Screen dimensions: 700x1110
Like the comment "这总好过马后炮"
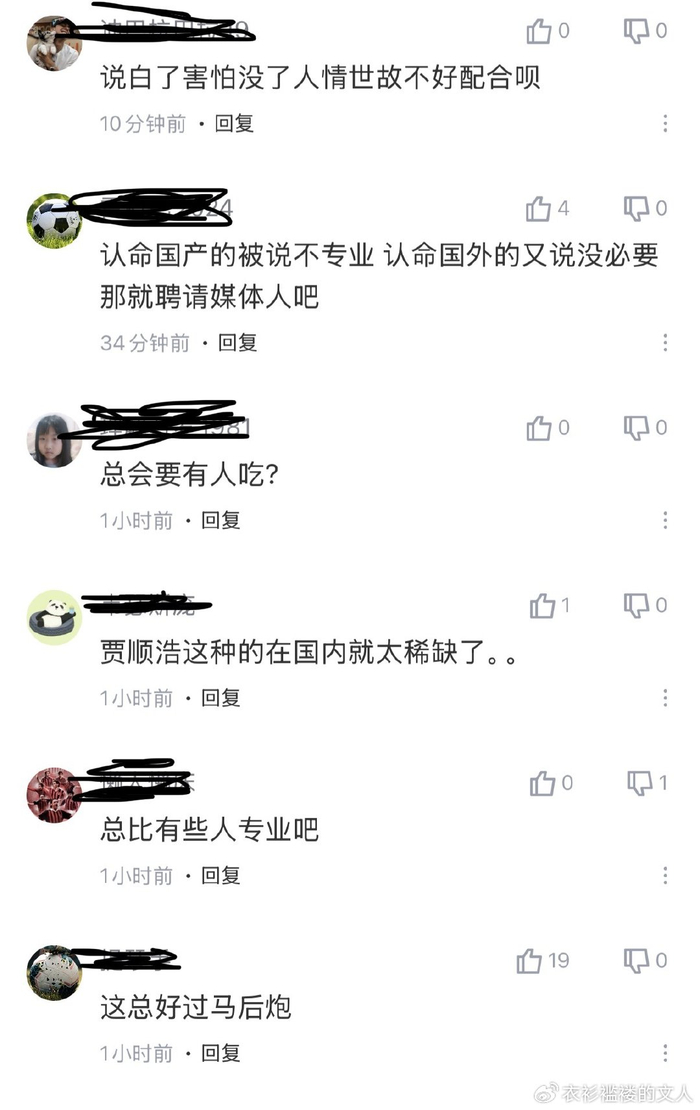[530, 961]
